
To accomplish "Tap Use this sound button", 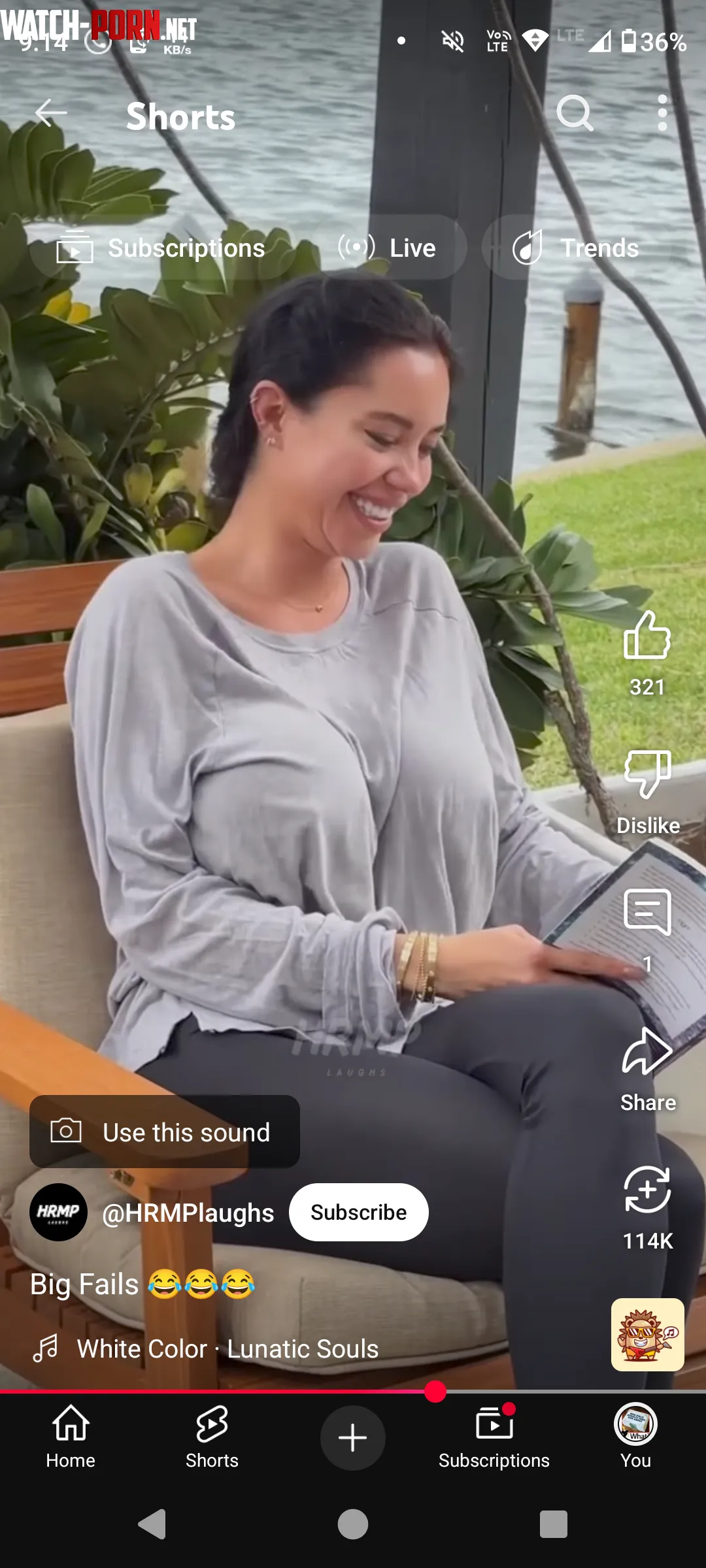I will [x=165, y=1132].
